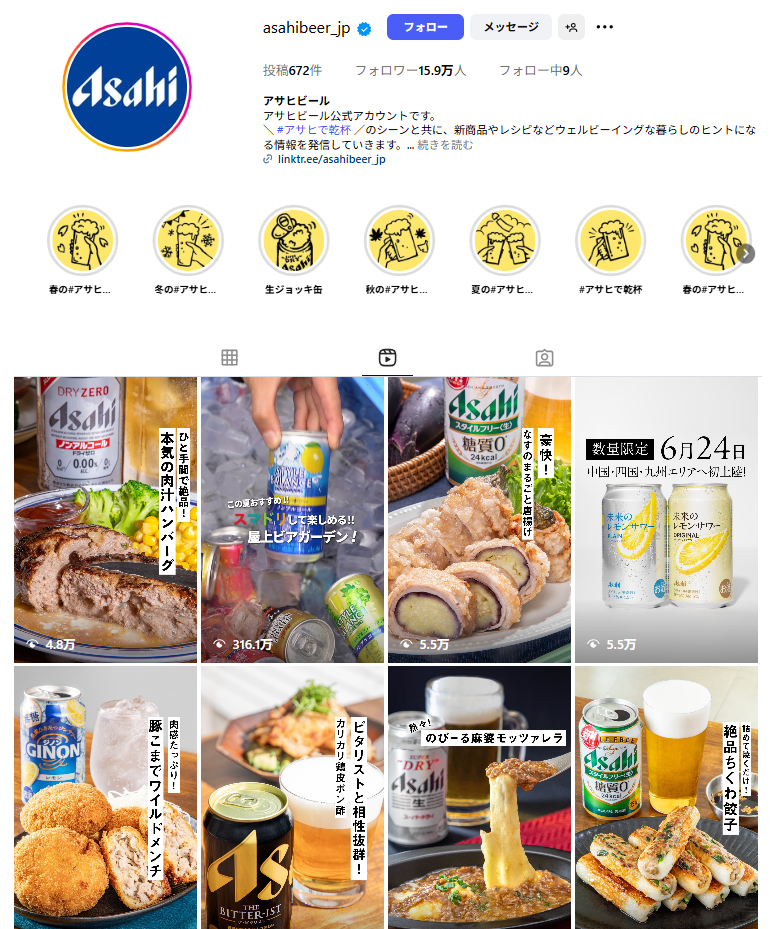Open the three-dot options menu
Screen dimensions: 770x929
tap(605, 27)
